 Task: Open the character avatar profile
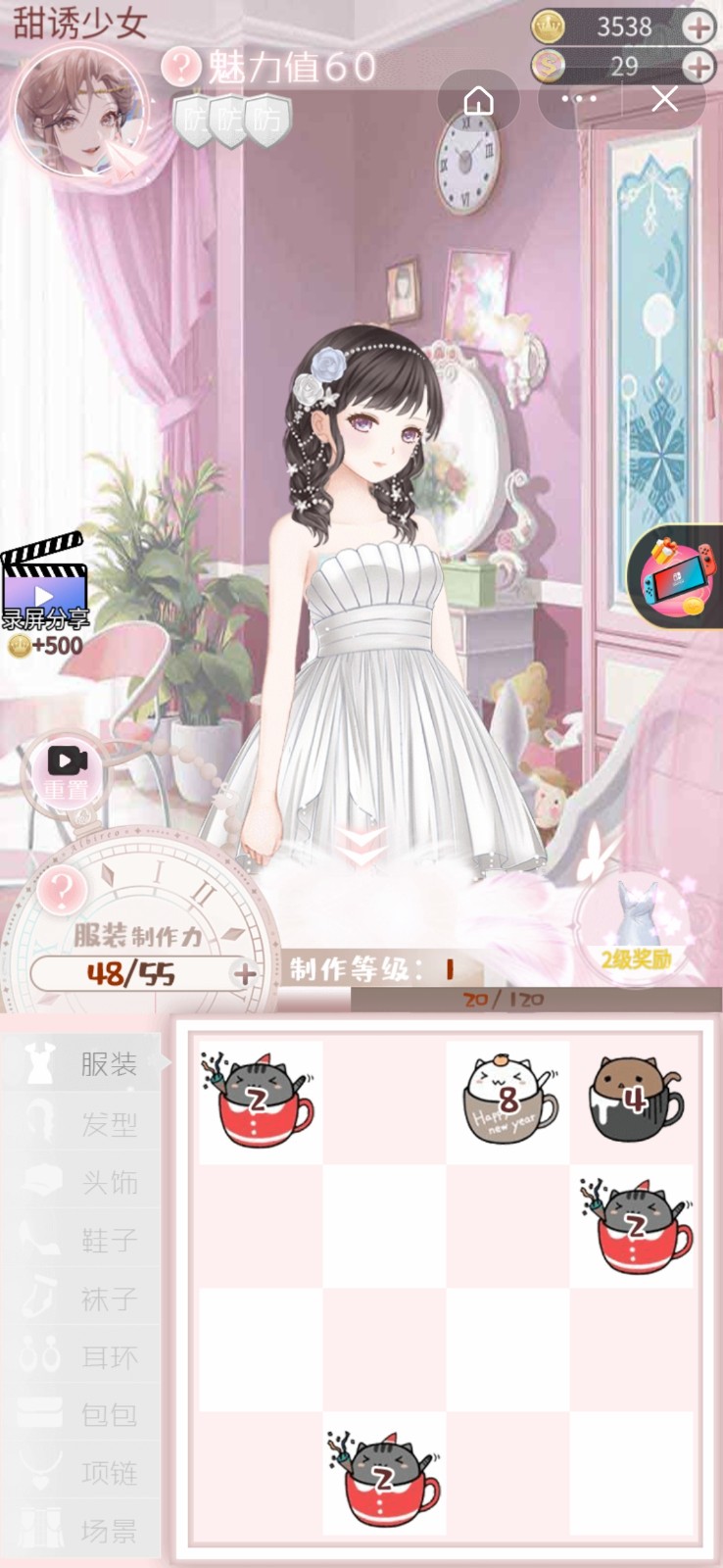(x=80, y=110)
